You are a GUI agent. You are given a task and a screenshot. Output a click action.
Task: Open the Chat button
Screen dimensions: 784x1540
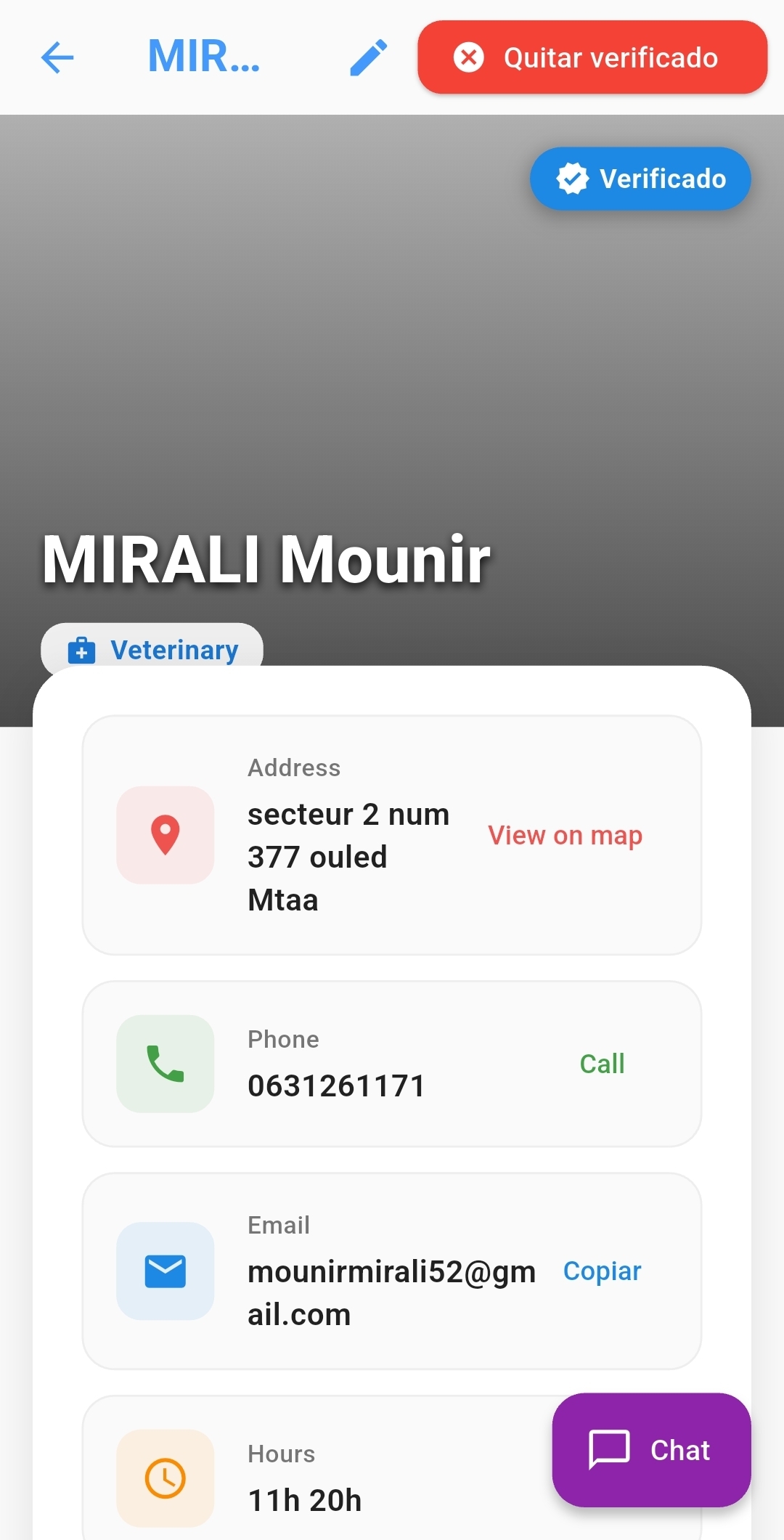(x=651, y=1450)
